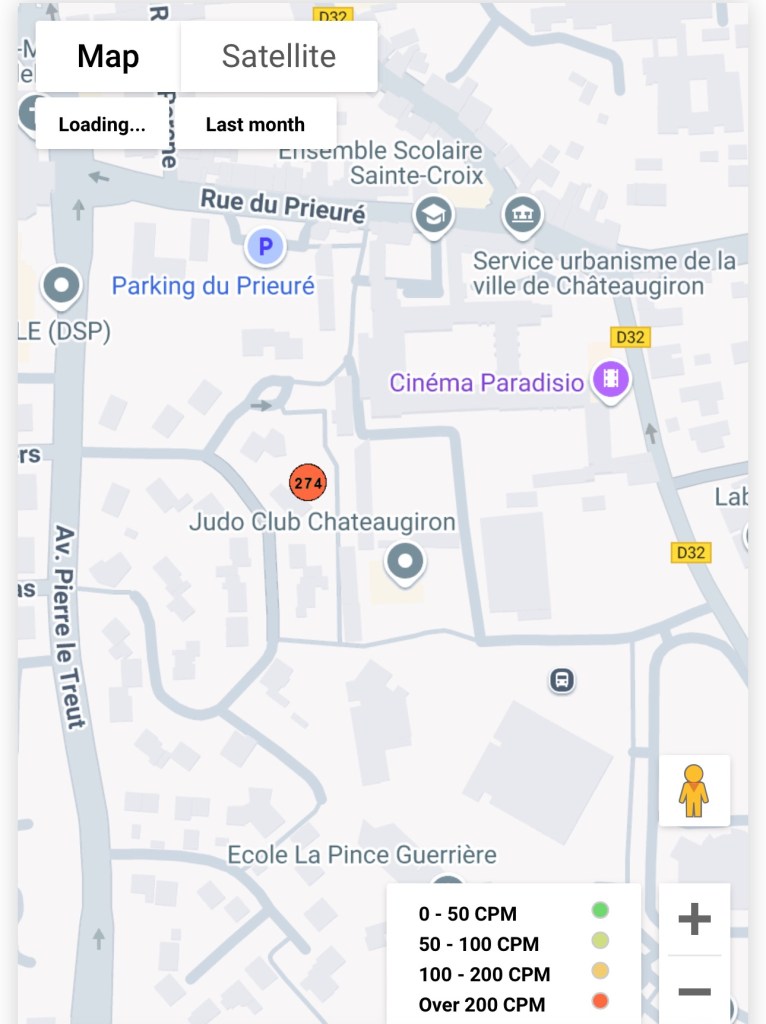Viewport: 766px width, 1024px height.
Task: Tap the bus stop icon
Action: [562, 681]
